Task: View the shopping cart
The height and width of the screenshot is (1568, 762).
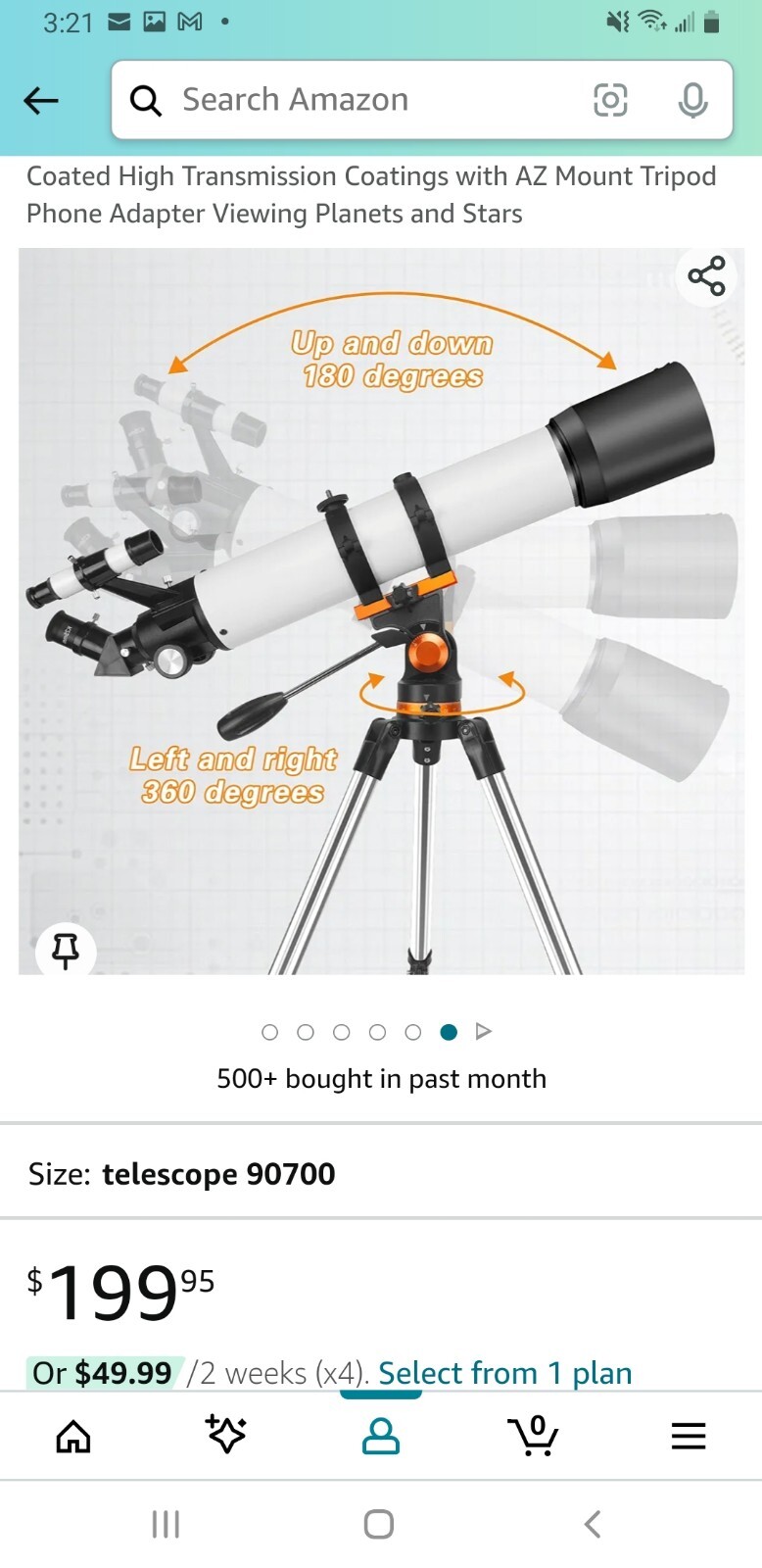Action: coord(534,1436)
